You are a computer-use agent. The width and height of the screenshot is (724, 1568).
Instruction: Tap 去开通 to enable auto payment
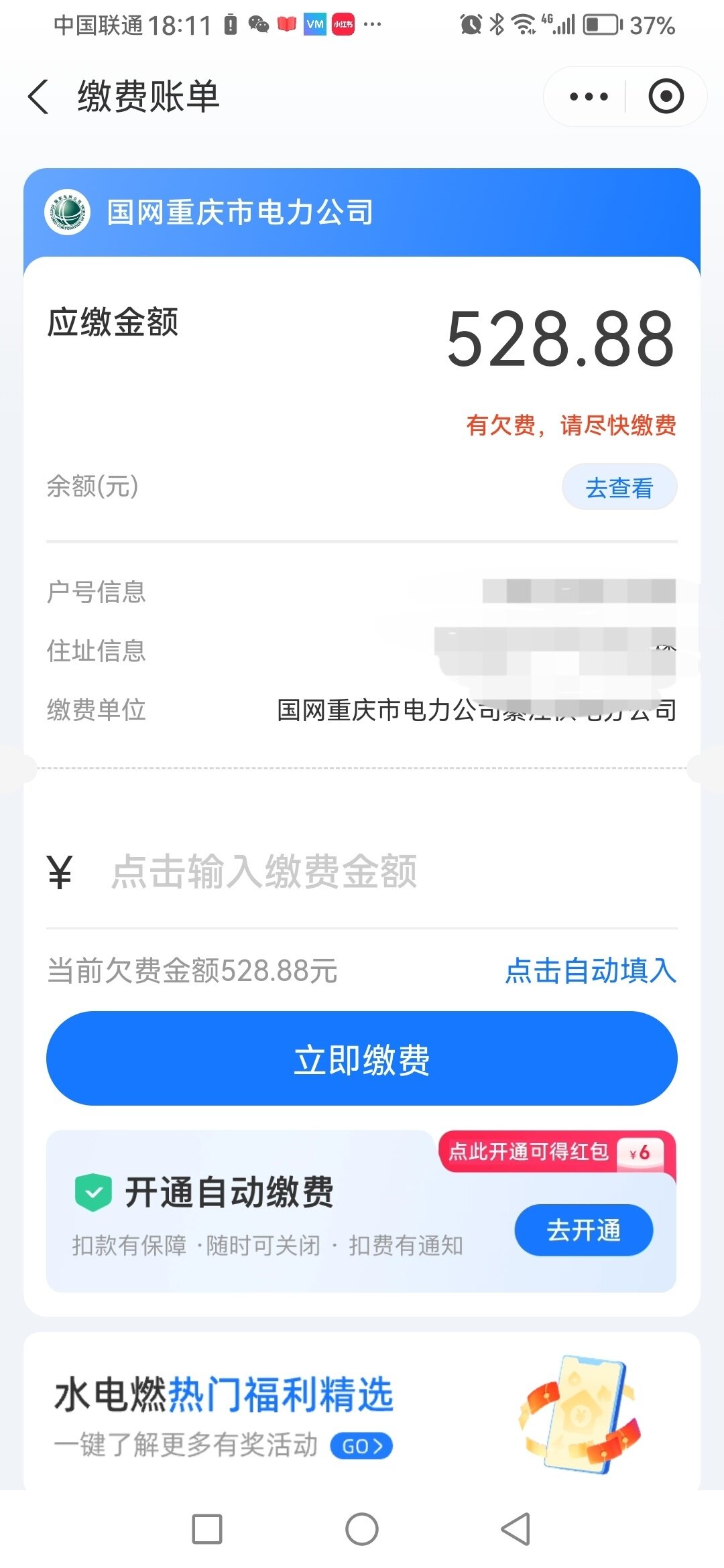click(583, 1230)
